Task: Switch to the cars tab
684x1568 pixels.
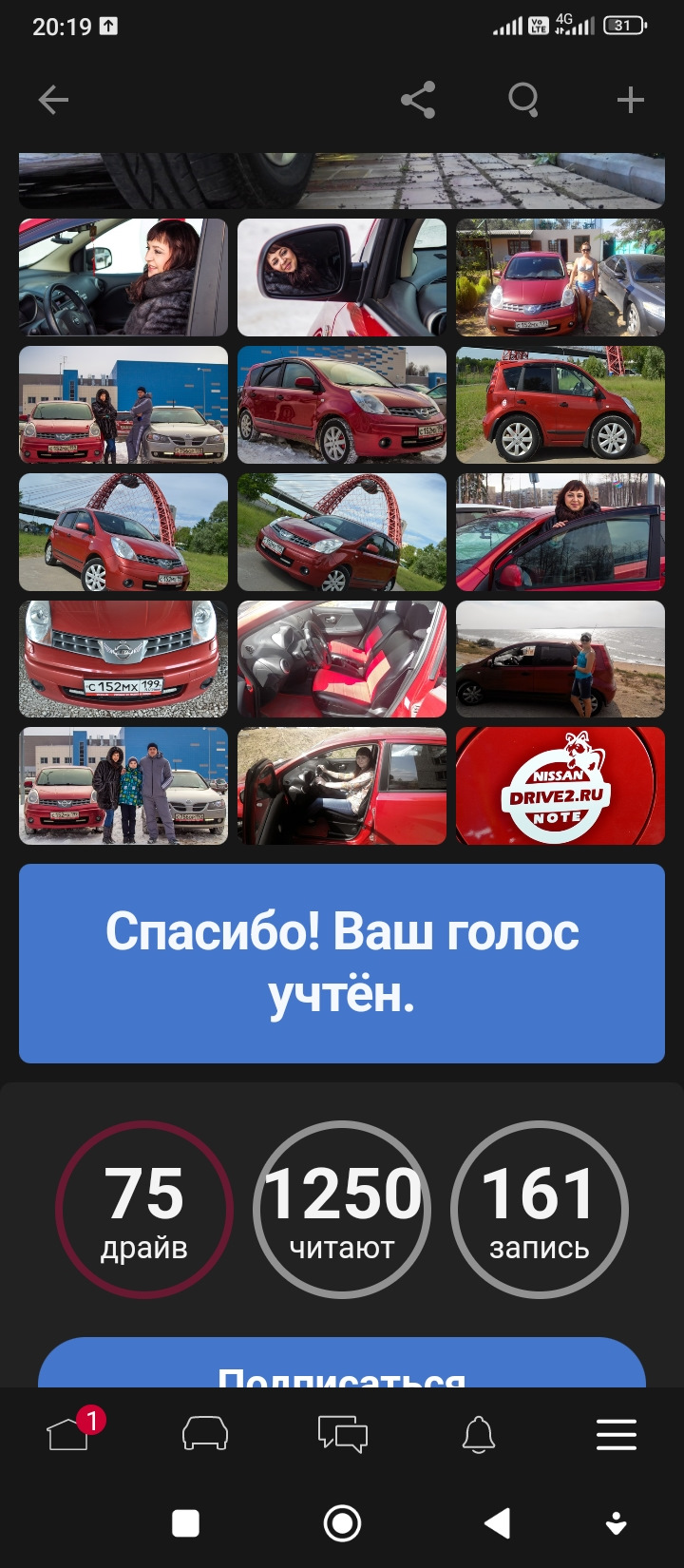Action: point(205,1433)
